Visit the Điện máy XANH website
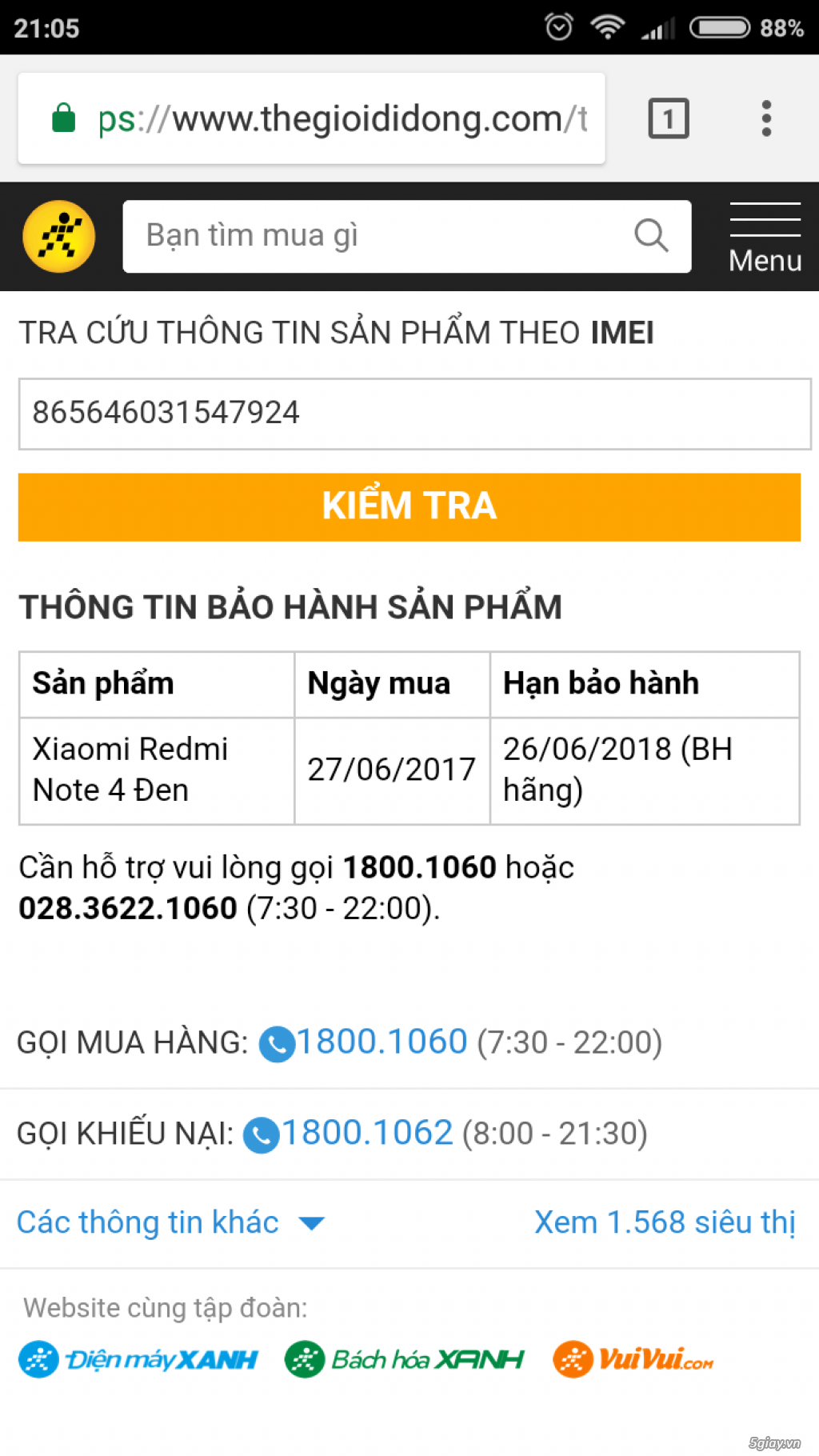Viewport: 819px width, 1456px height. (x=138, y=1359)
